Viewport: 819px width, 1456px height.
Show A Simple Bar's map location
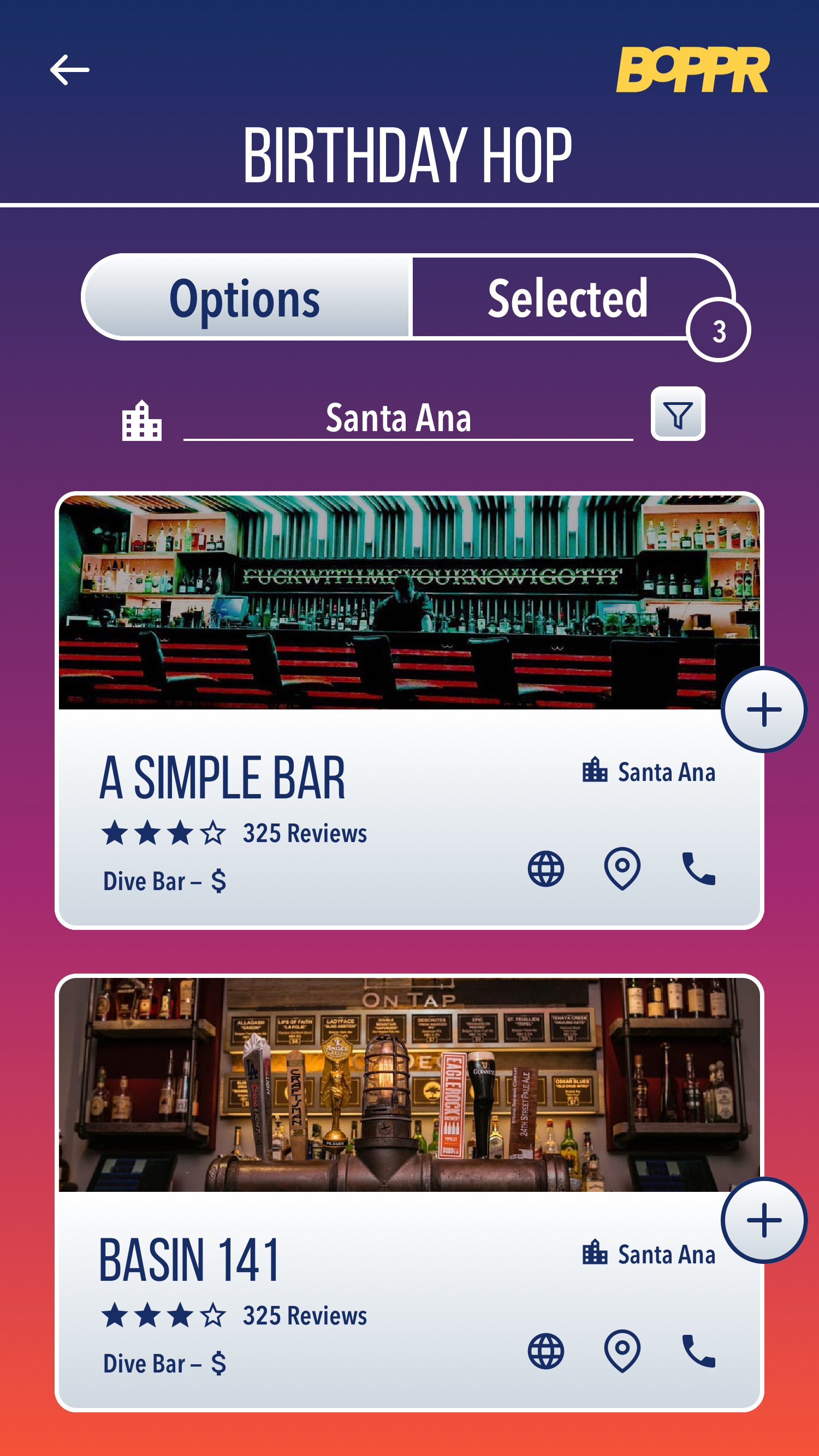(x=622, y=869)
